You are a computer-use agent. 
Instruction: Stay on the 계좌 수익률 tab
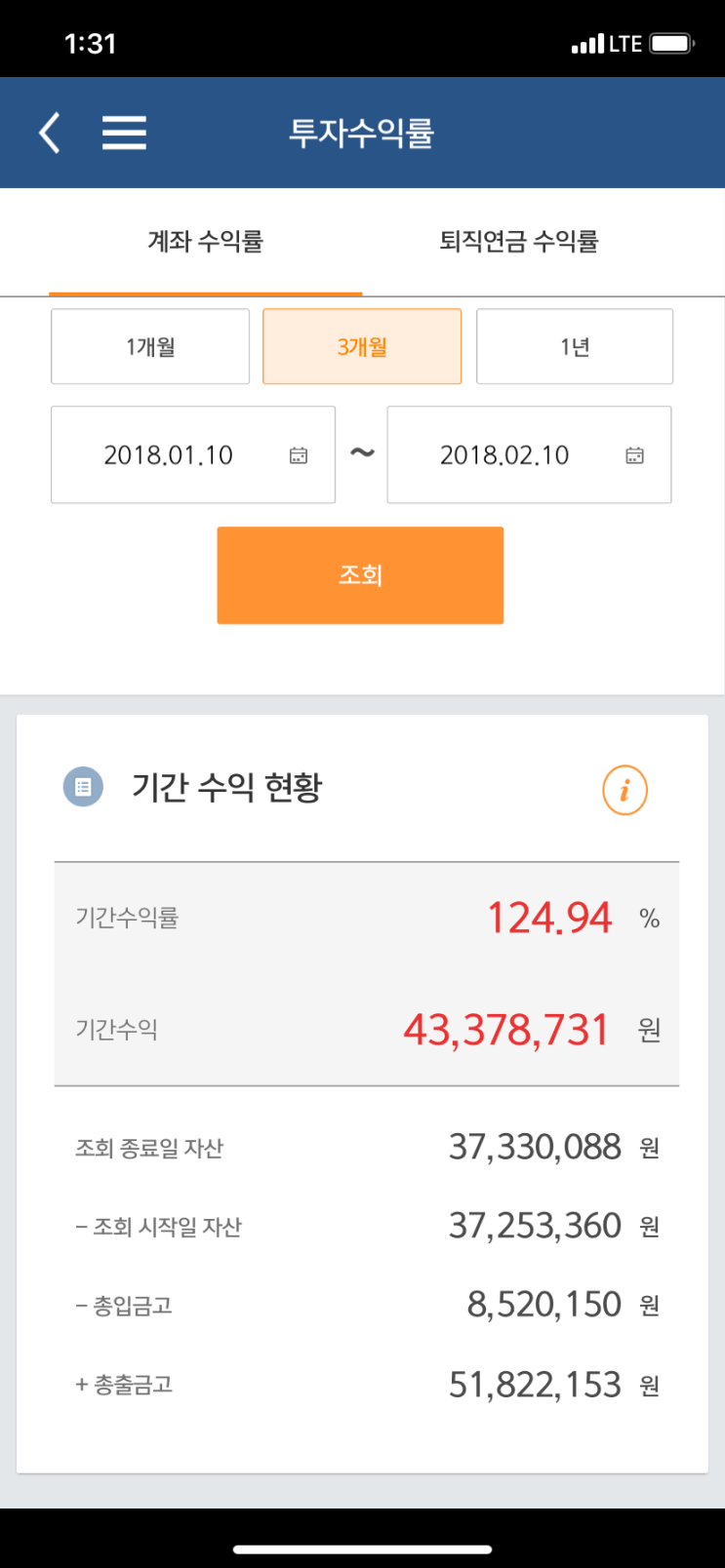[x=206, y=242]
